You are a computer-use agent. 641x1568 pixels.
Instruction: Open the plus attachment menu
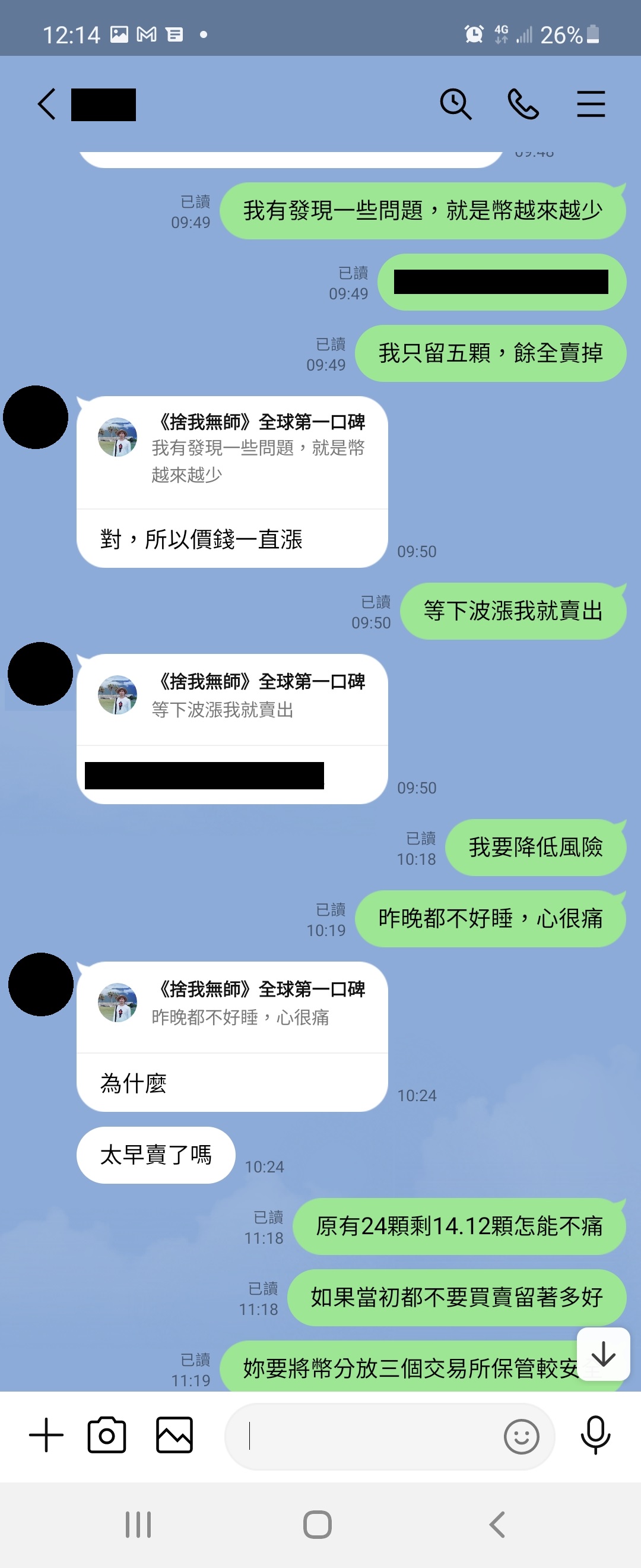point(46,1435)
